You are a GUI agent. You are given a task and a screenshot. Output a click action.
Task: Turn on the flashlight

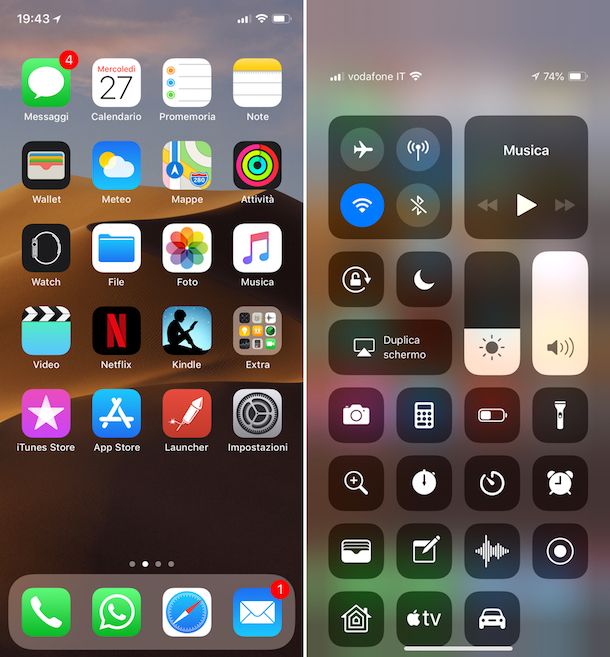coord(560,415)
